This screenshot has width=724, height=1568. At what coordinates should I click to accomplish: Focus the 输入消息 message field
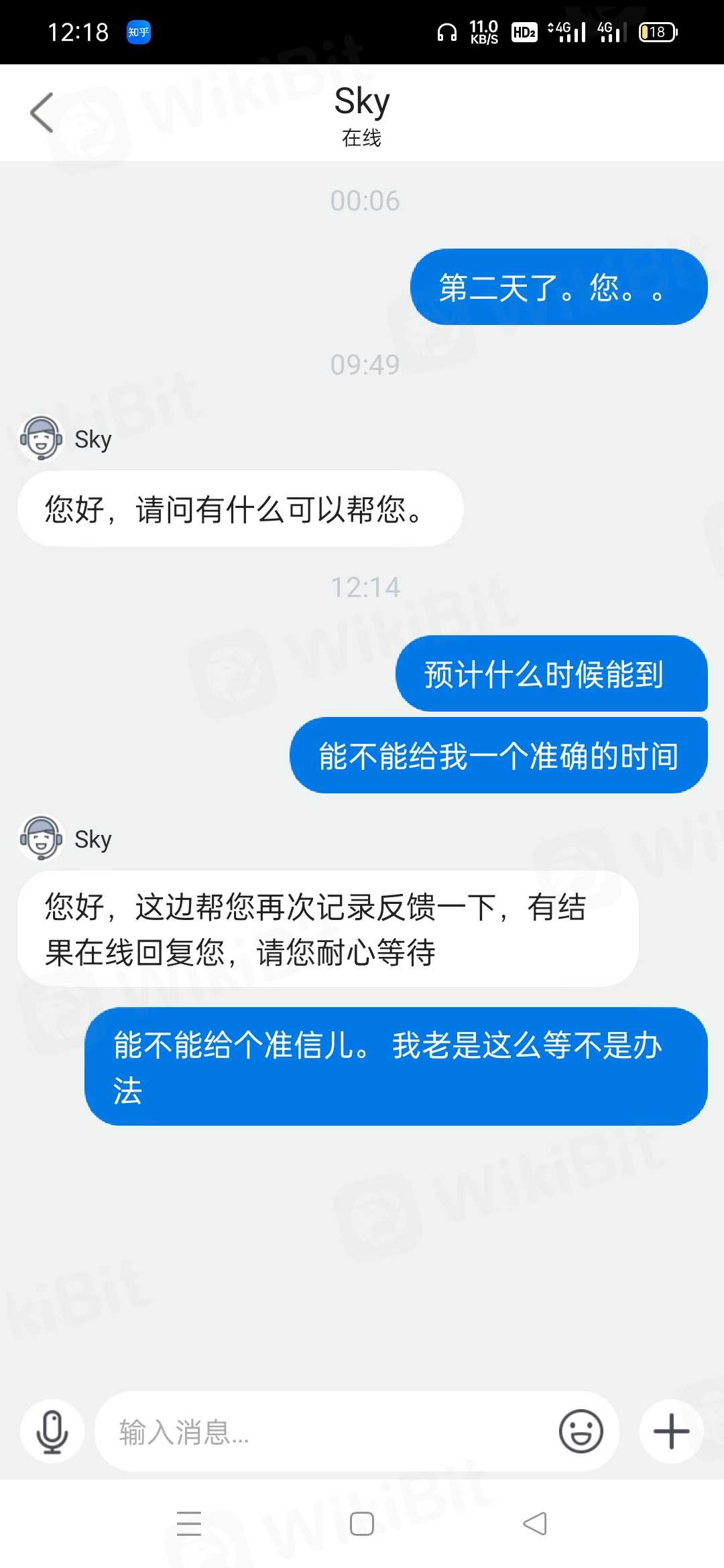click(322, 1432)
